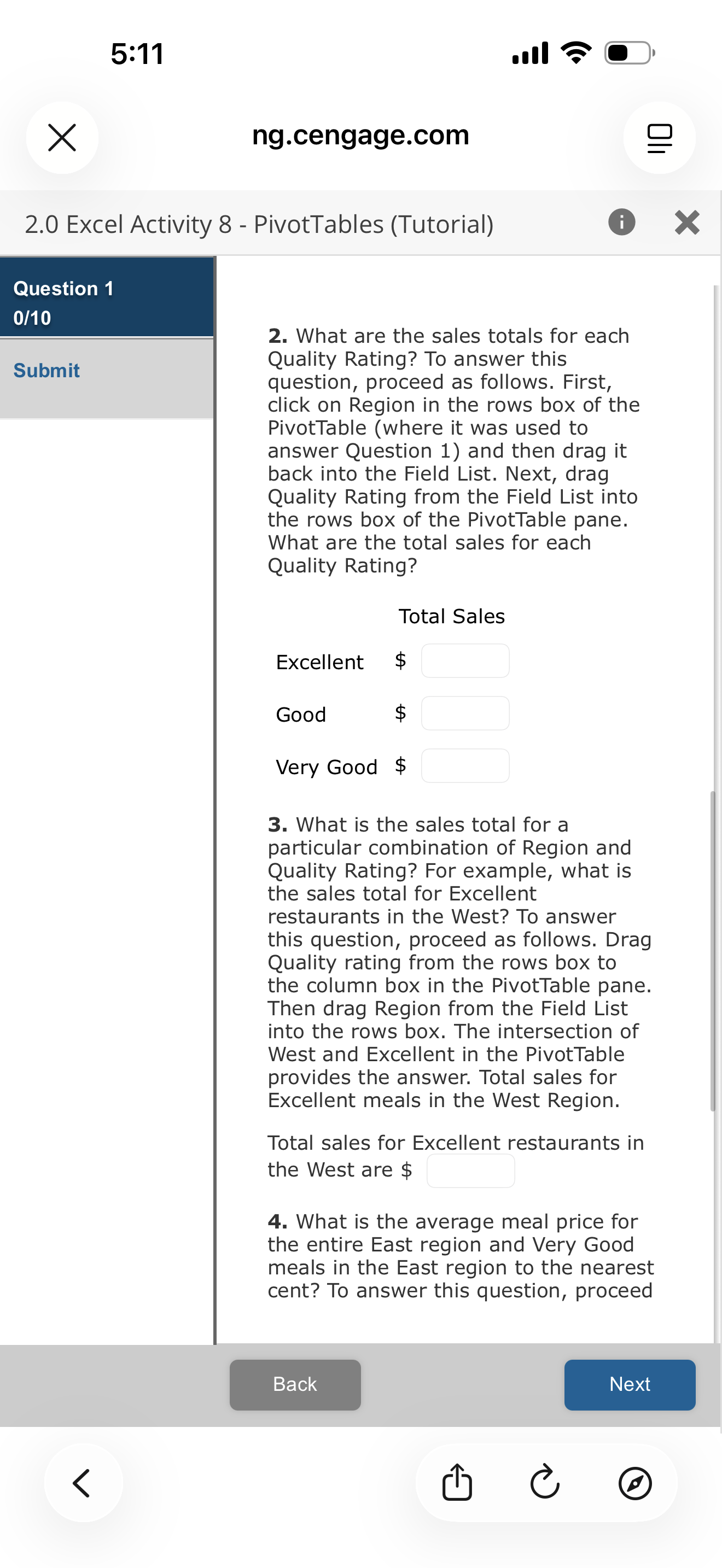This screenshot has height=1568, width=722.
Task: Enter the Good total sales field
Action: (465, 713)
